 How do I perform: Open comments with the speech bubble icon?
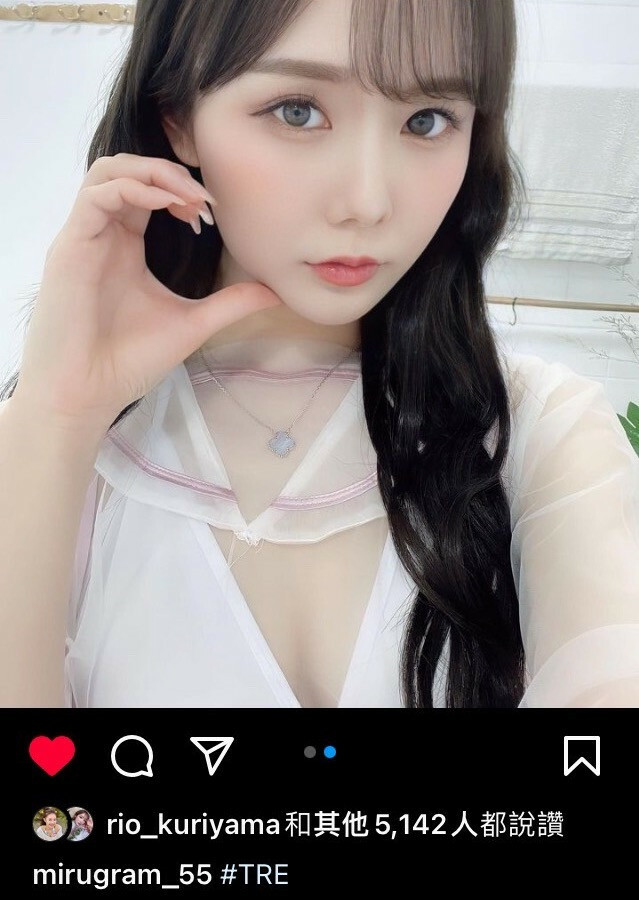(132, 756)
